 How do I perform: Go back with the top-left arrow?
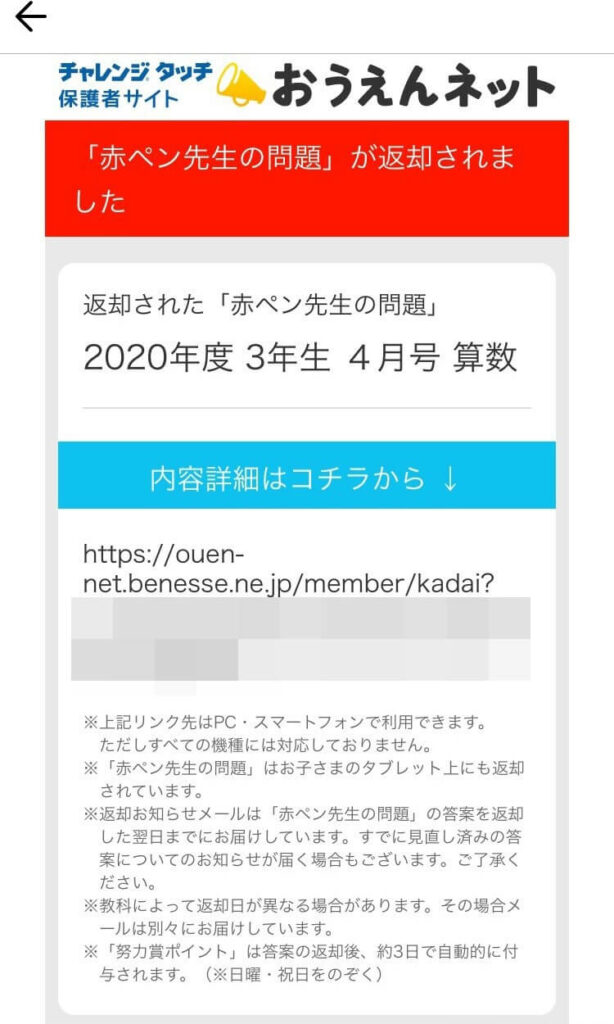(x=31, y=18)
